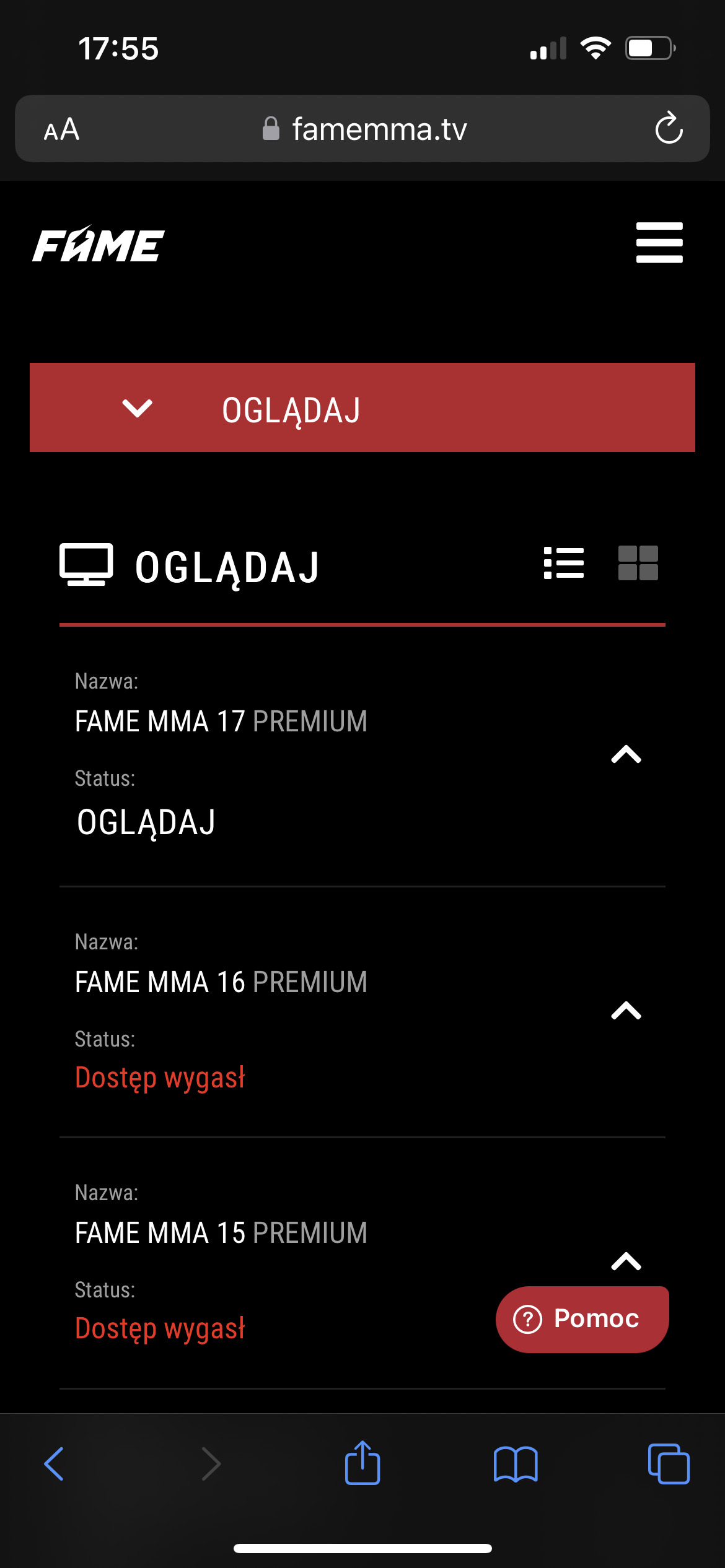
Task: Reload the famemma.tv page
Action: tap(669, 129)
